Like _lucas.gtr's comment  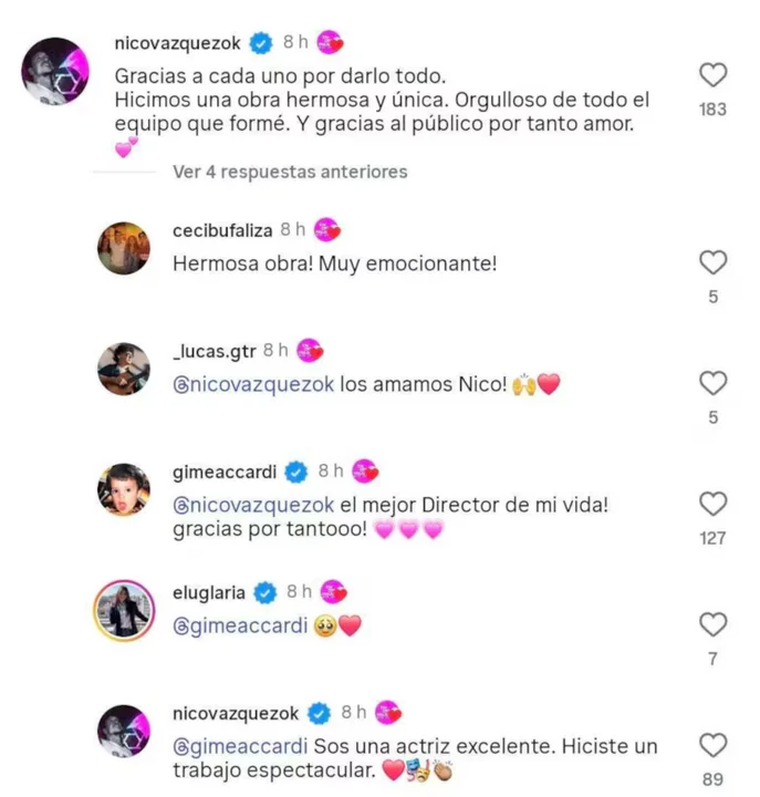pyautogui.click(x=712, y=383)
